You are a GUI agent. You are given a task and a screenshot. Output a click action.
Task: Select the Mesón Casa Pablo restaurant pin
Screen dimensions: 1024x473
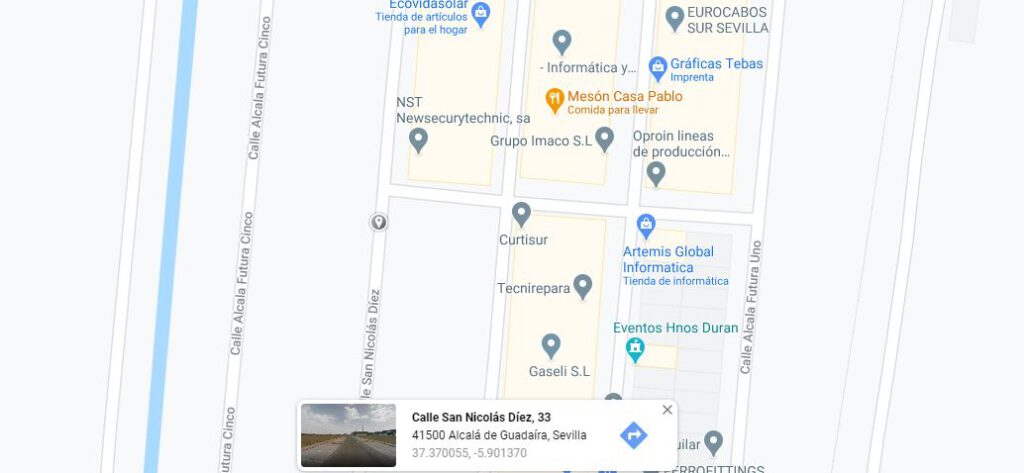pyautogui.click(x=553, y=100)
